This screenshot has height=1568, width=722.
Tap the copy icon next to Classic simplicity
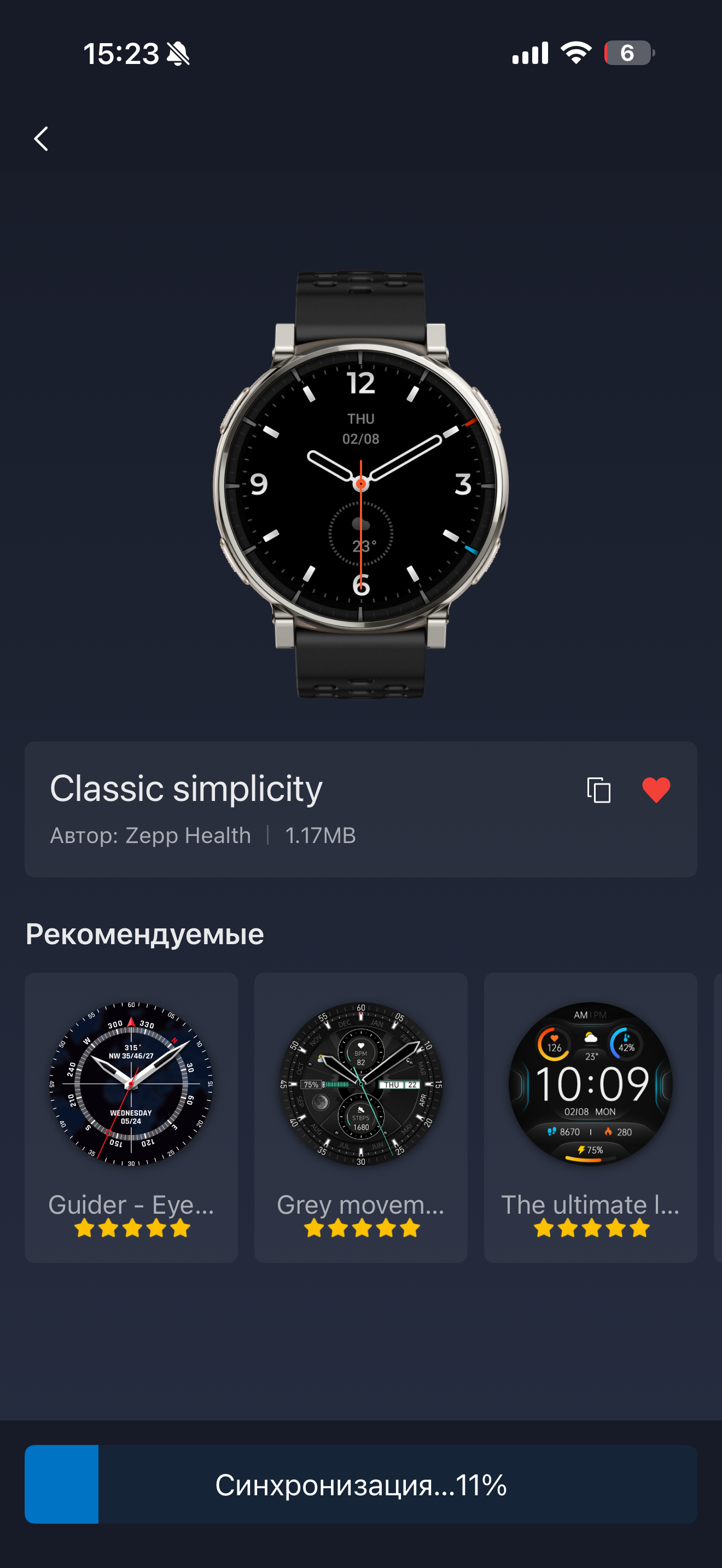[x=598, y=790]
